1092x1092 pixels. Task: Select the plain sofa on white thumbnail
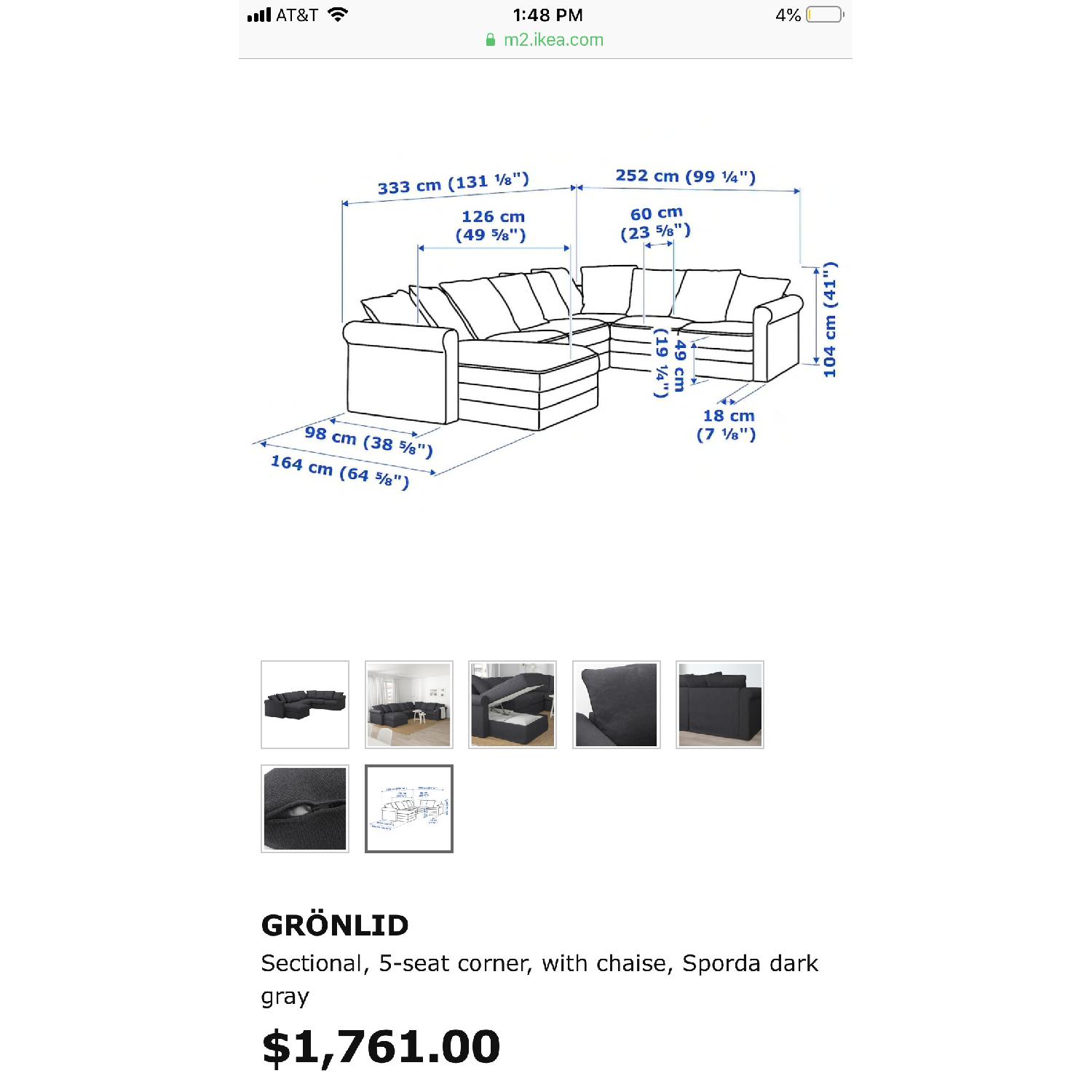tap(305, 705)
